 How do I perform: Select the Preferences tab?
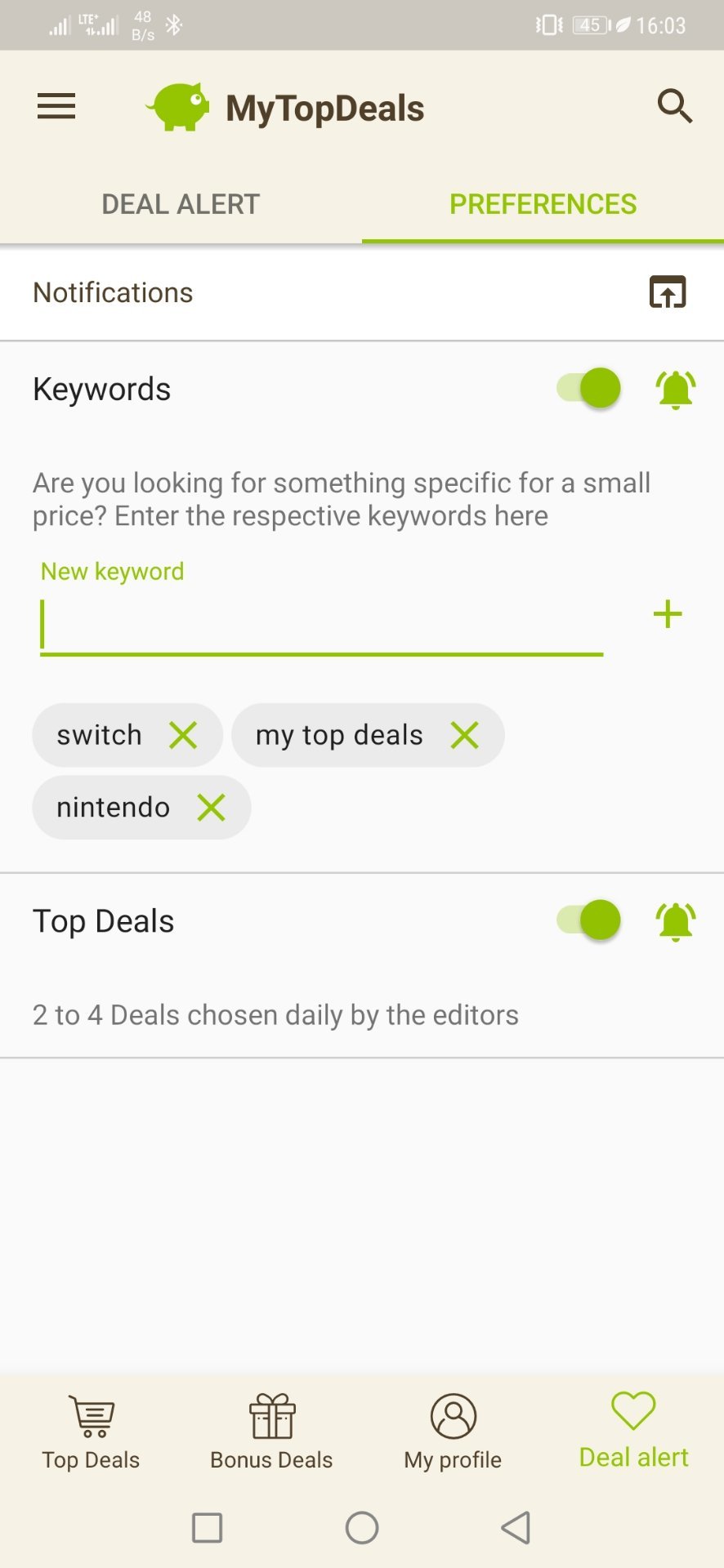(543, 204)
